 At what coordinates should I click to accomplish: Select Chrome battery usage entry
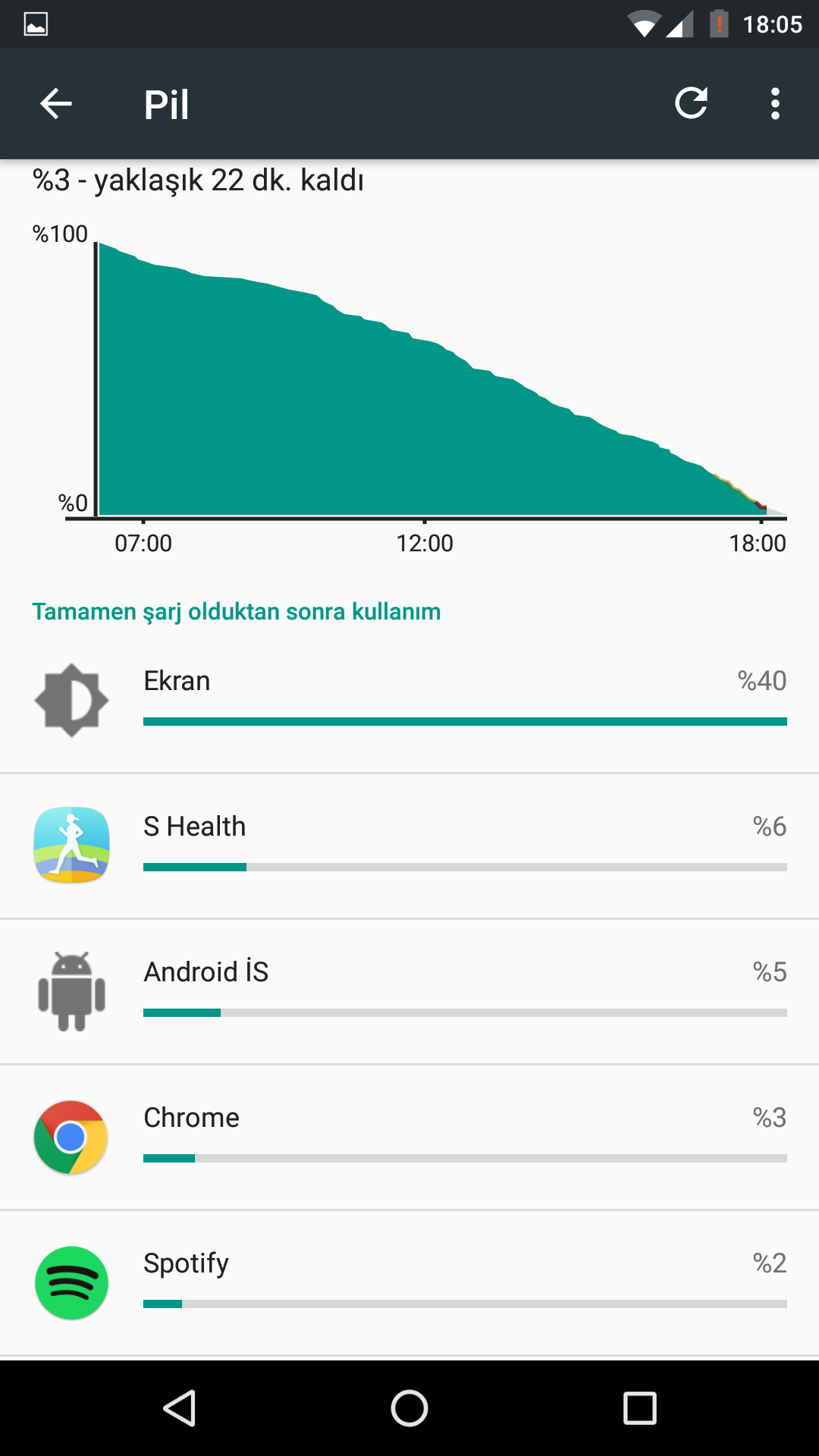[409, 1136]
